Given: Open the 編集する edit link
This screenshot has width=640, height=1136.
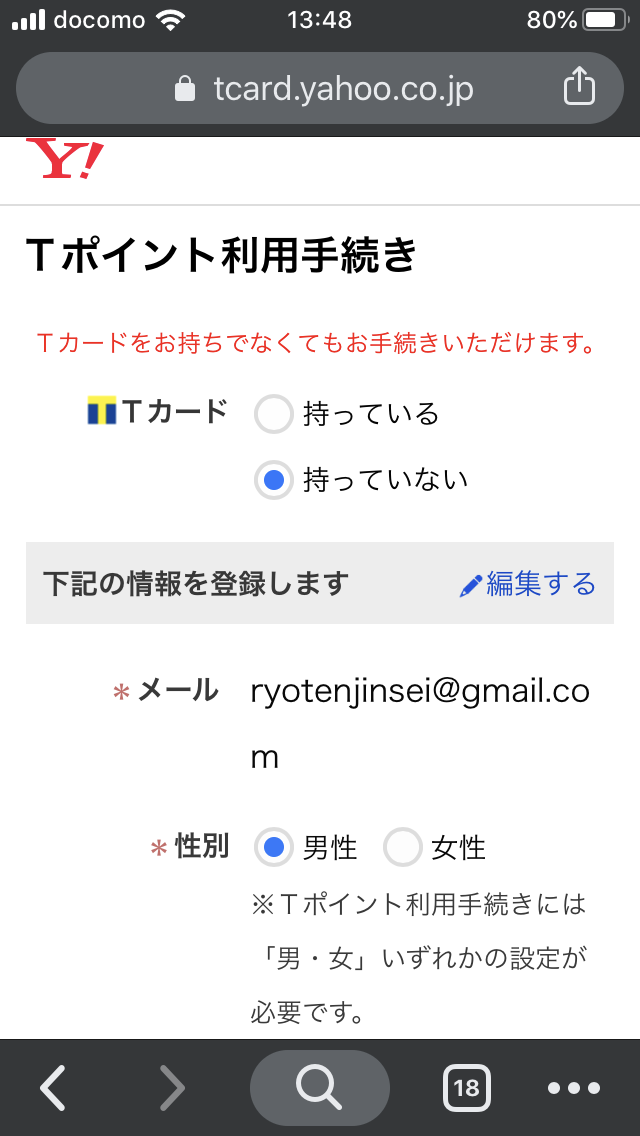Looking at the screenshot, I should tap(527, 584).
